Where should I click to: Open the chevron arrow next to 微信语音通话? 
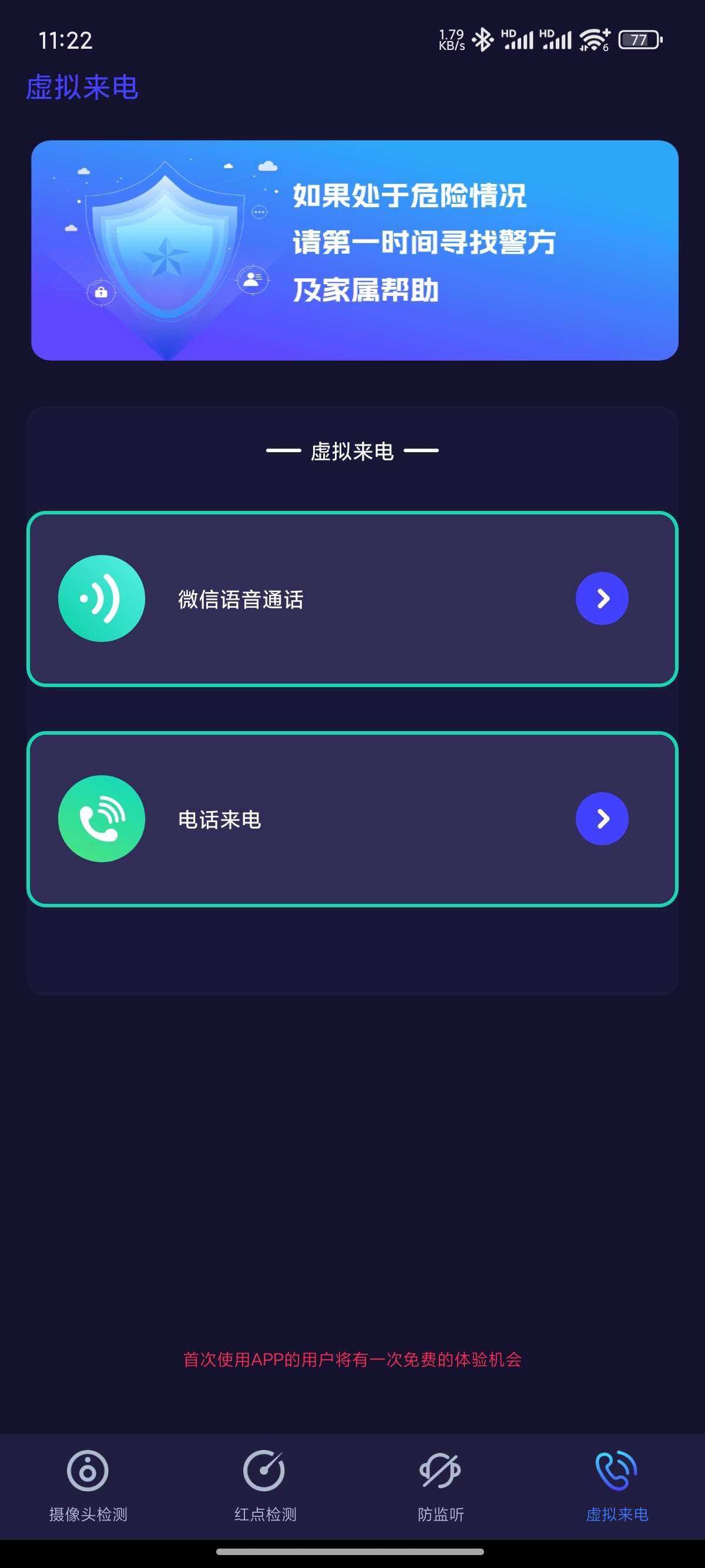(x=602, y=598)
